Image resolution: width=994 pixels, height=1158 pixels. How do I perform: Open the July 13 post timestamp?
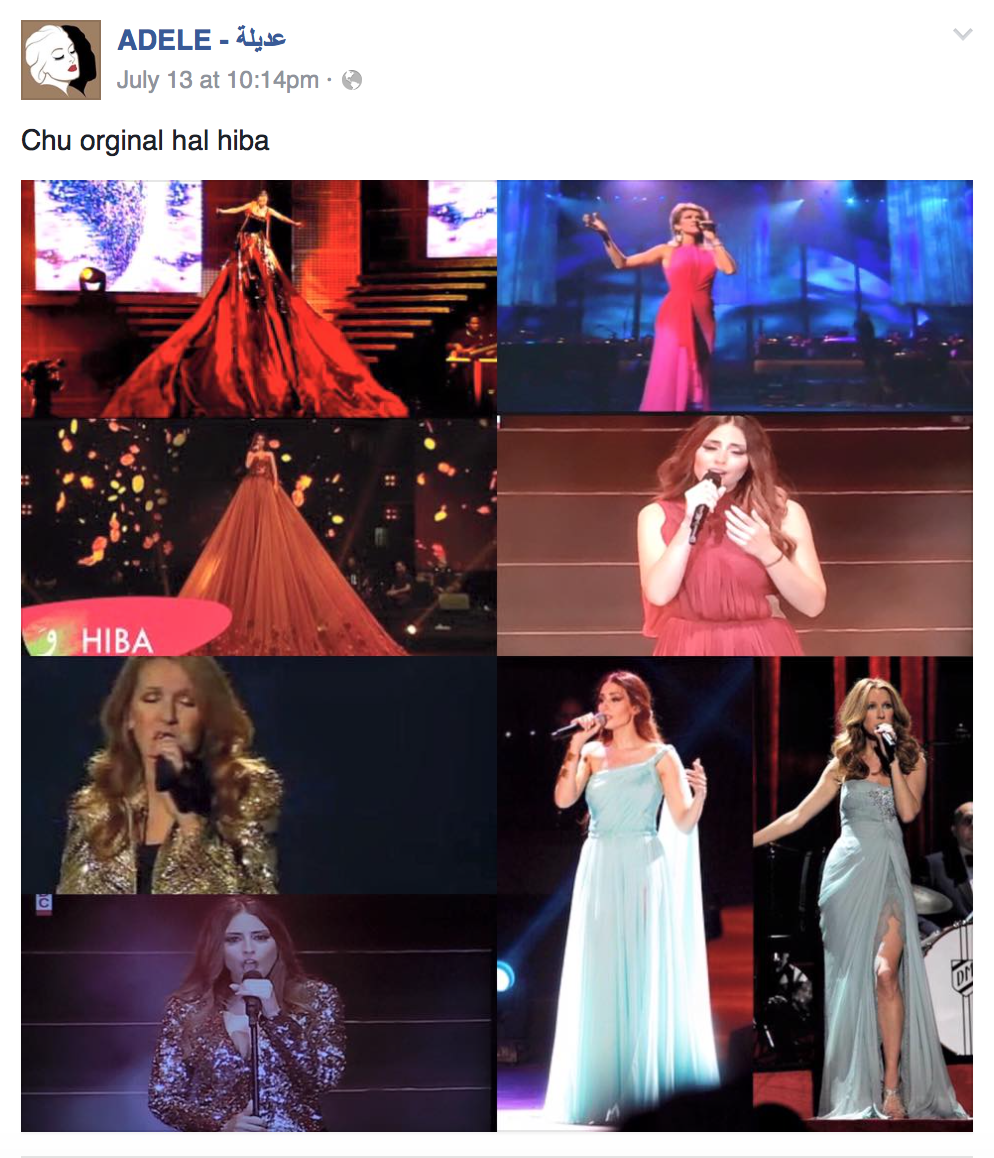click(217, 81)
